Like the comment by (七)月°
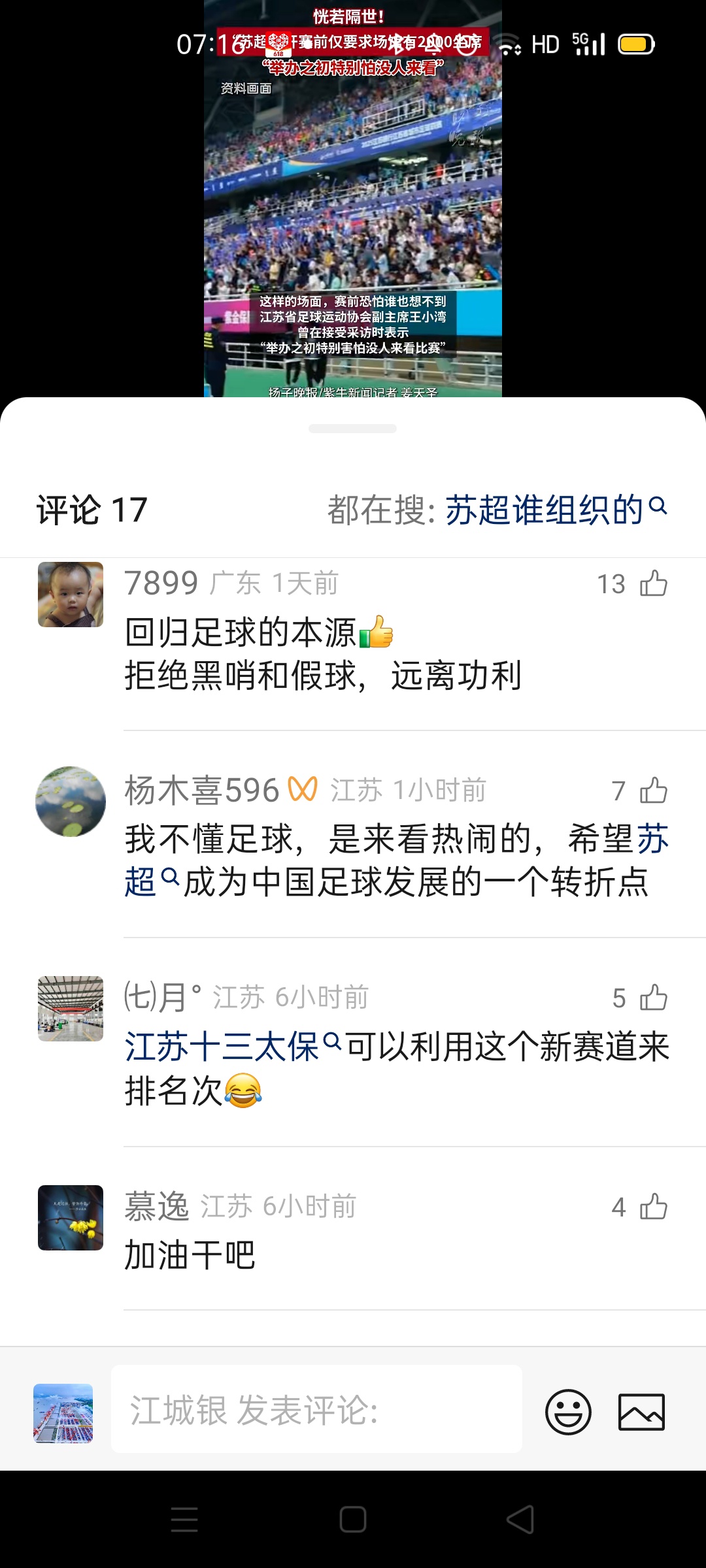The width and height of the screenshot is (706, 1568). click(x=653, y=998)
